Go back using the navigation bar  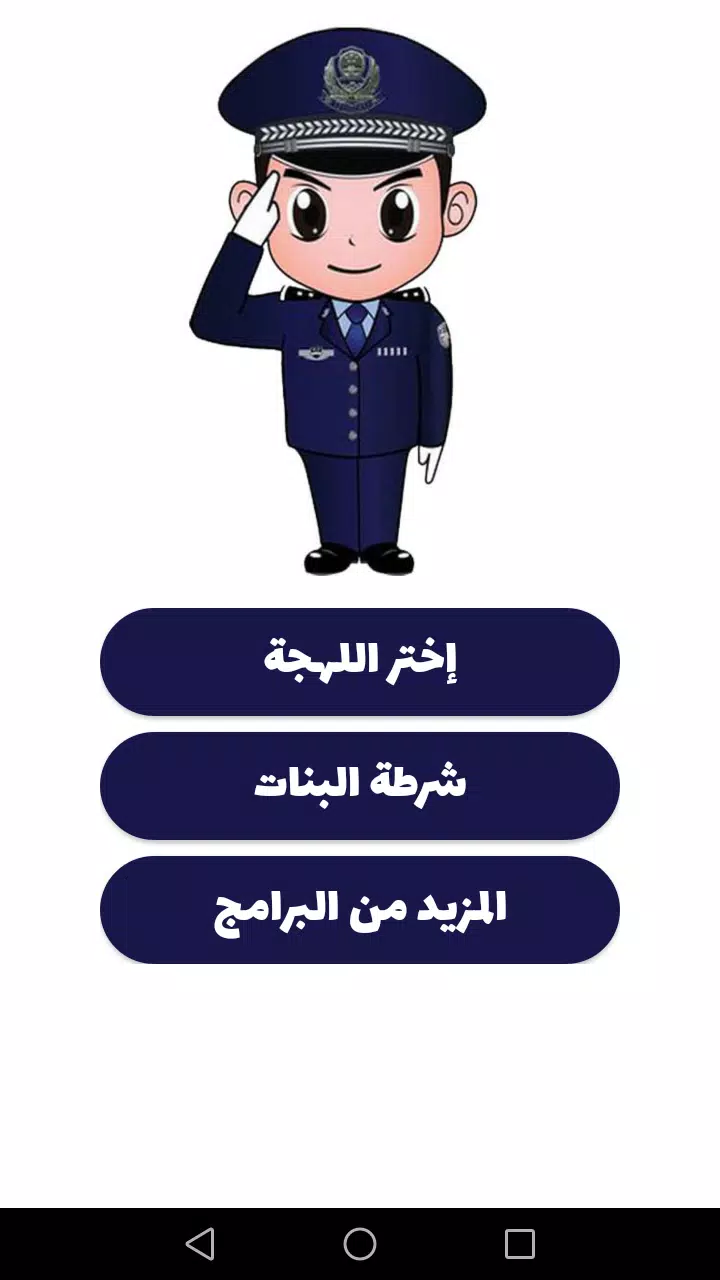(x=200, y=1244)
